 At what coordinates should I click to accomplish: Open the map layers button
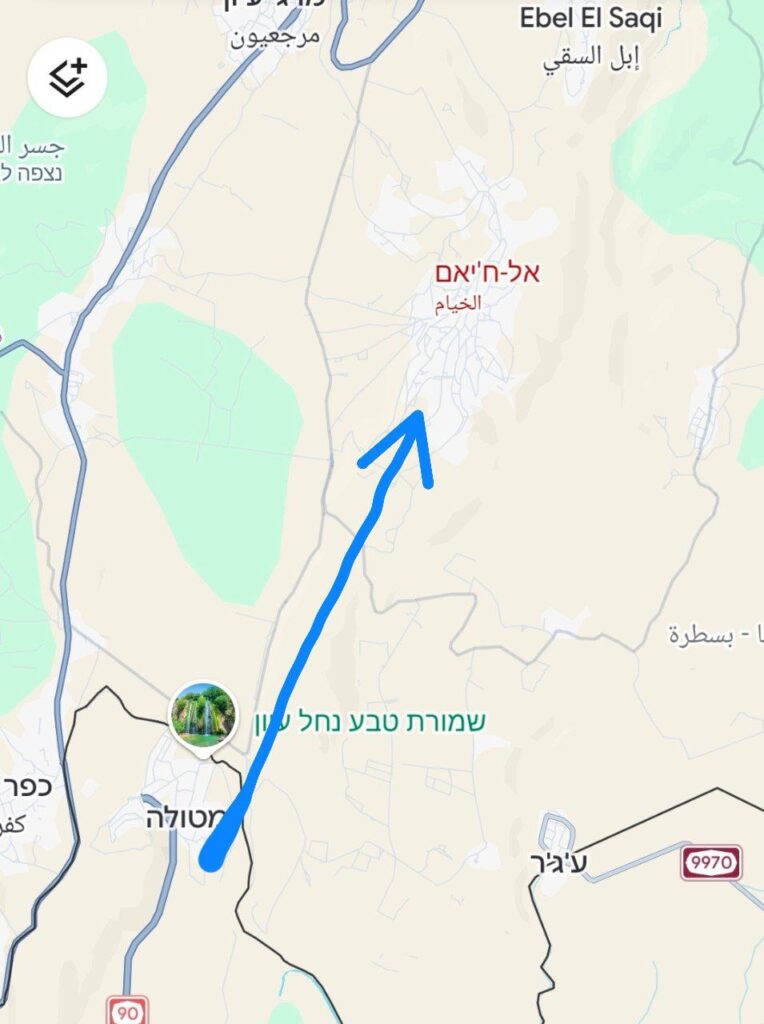(x=68, y=77)
